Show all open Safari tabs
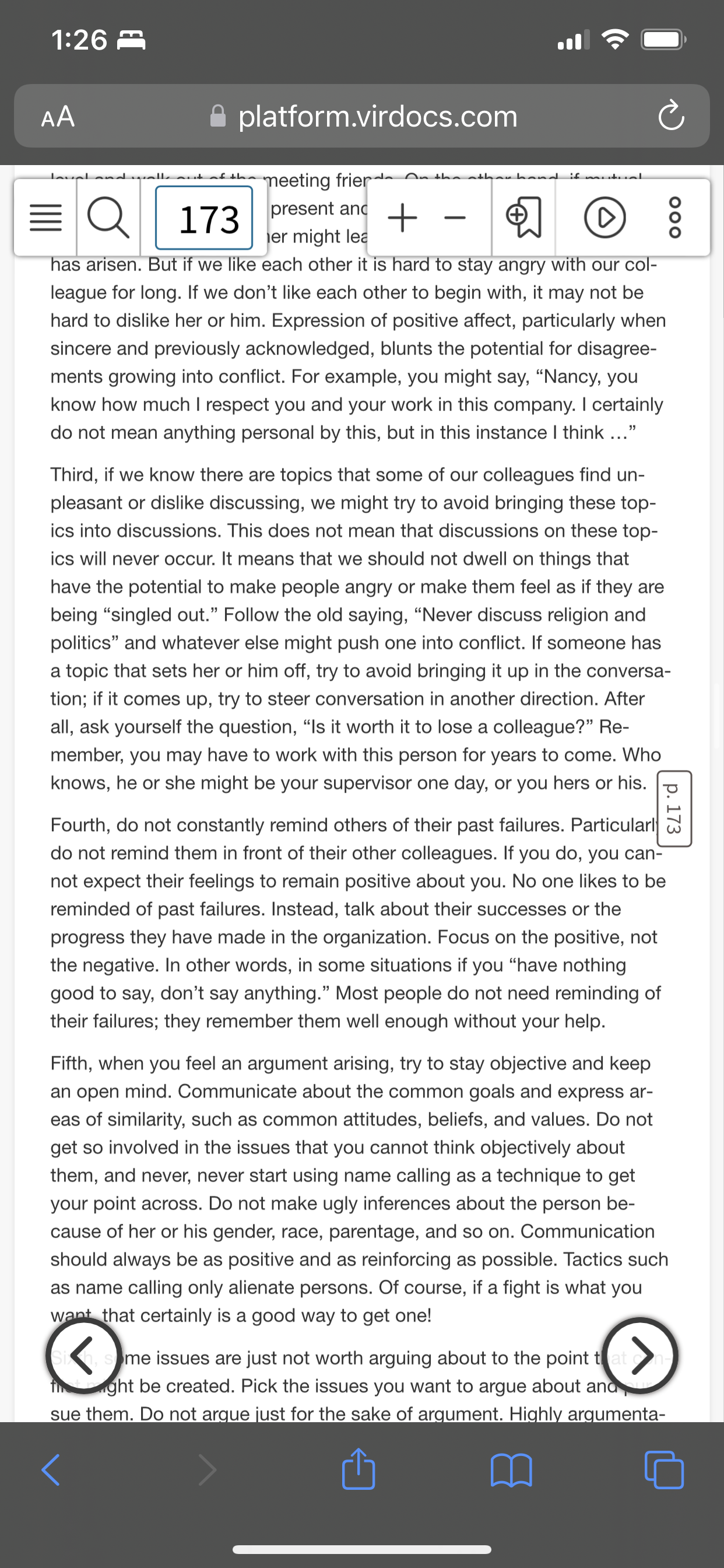 coord(663,1470)
